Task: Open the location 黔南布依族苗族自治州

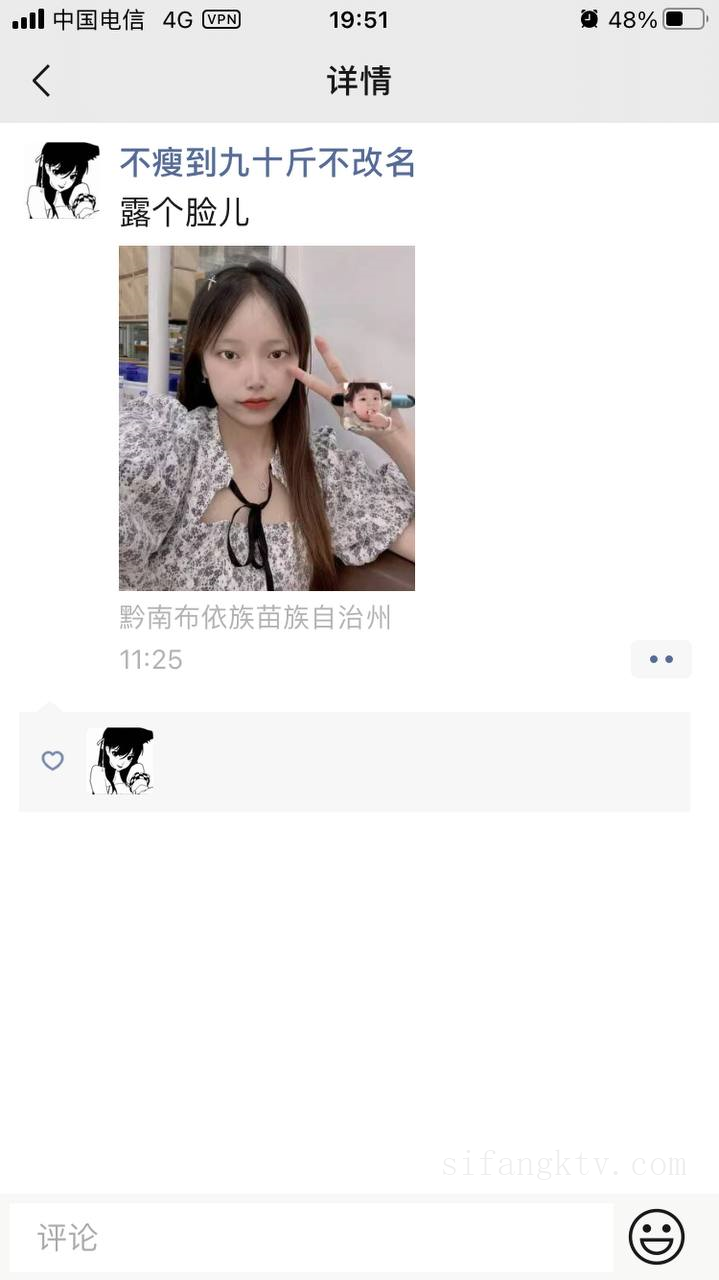Action: pyautogui.click(x=255, y=617)
